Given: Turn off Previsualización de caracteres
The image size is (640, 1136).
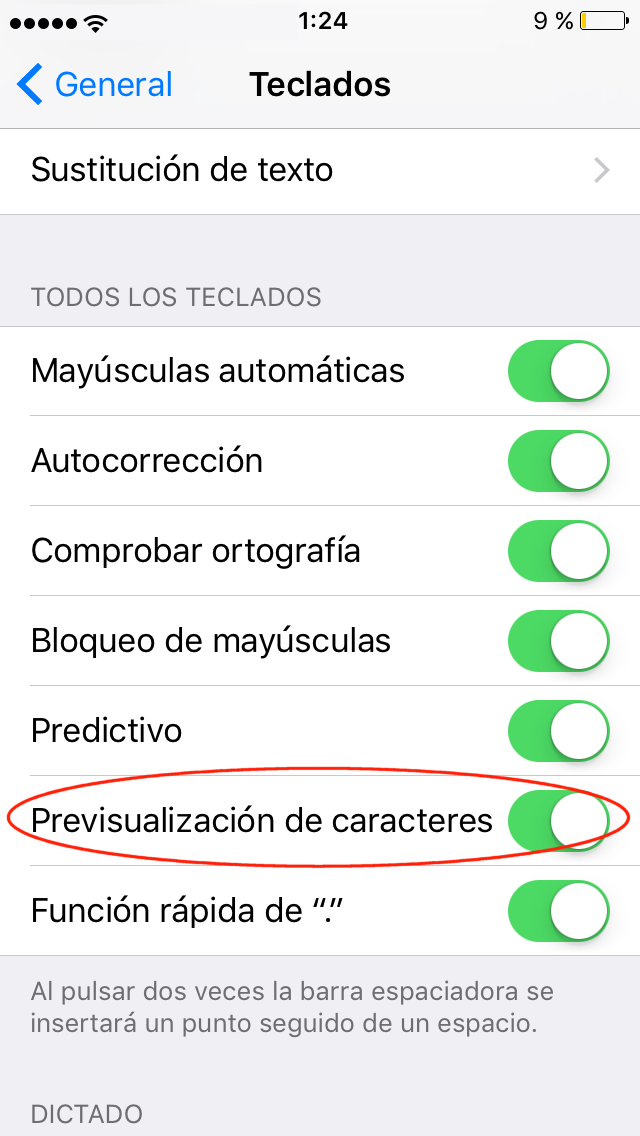Looking at the screenshot, I should click(x=558, y=820).
